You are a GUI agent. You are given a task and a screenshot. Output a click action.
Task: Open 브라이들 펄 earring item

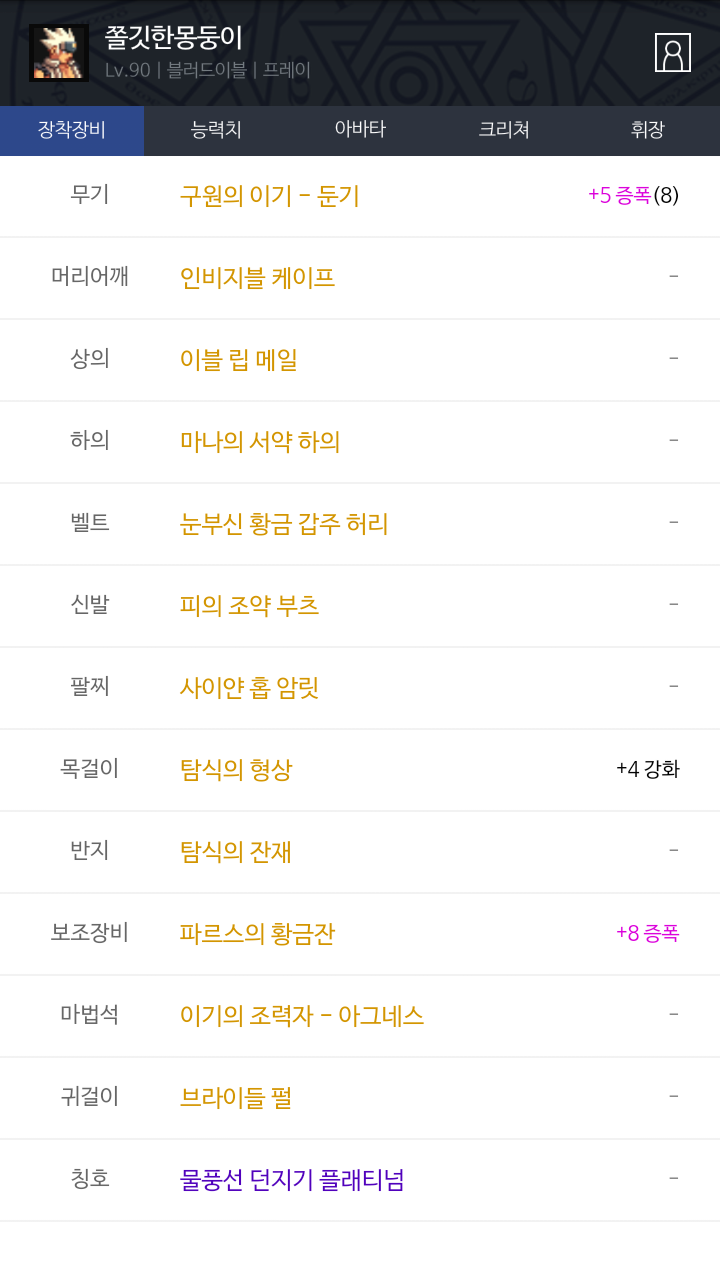(x=236, y=1098)
